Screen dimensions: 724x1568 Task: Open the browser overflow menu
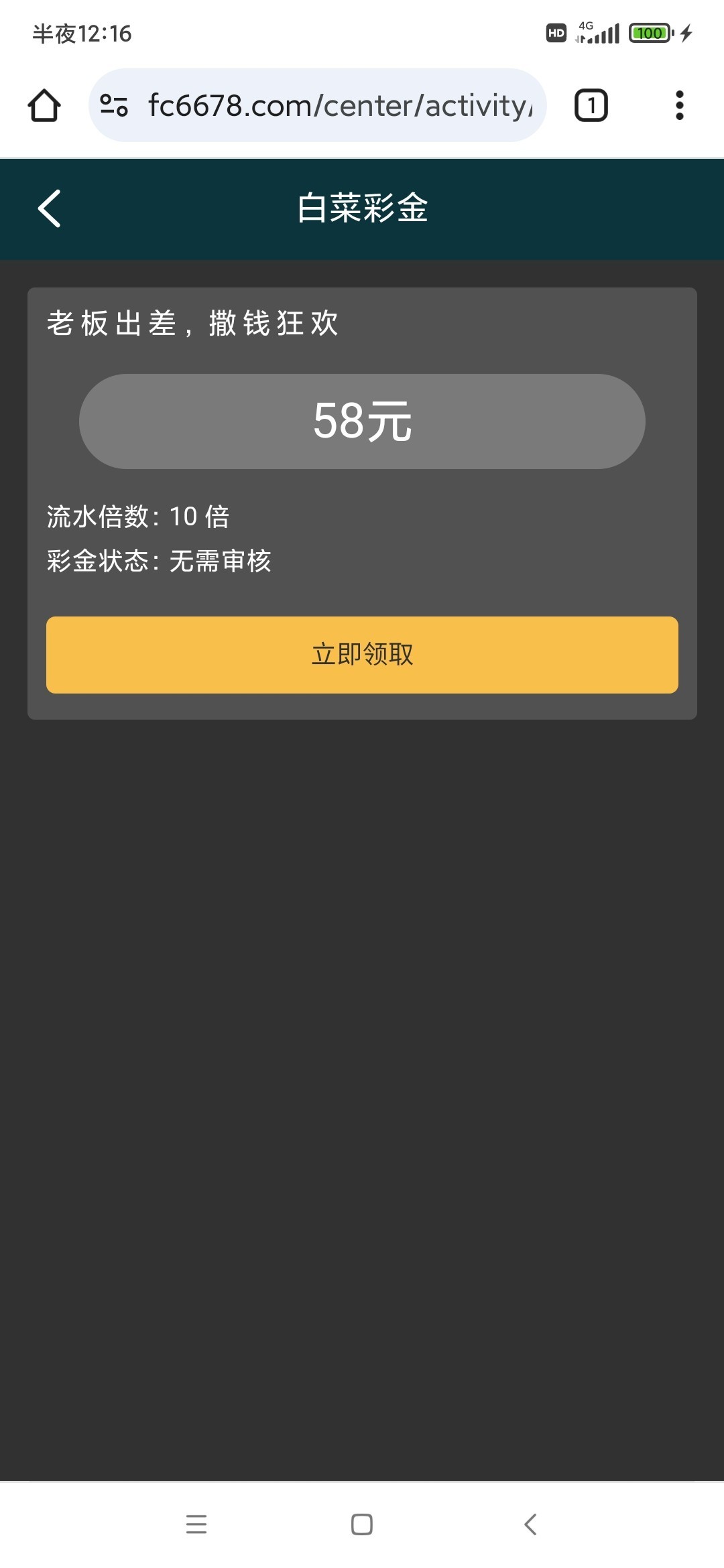[679, 106]
